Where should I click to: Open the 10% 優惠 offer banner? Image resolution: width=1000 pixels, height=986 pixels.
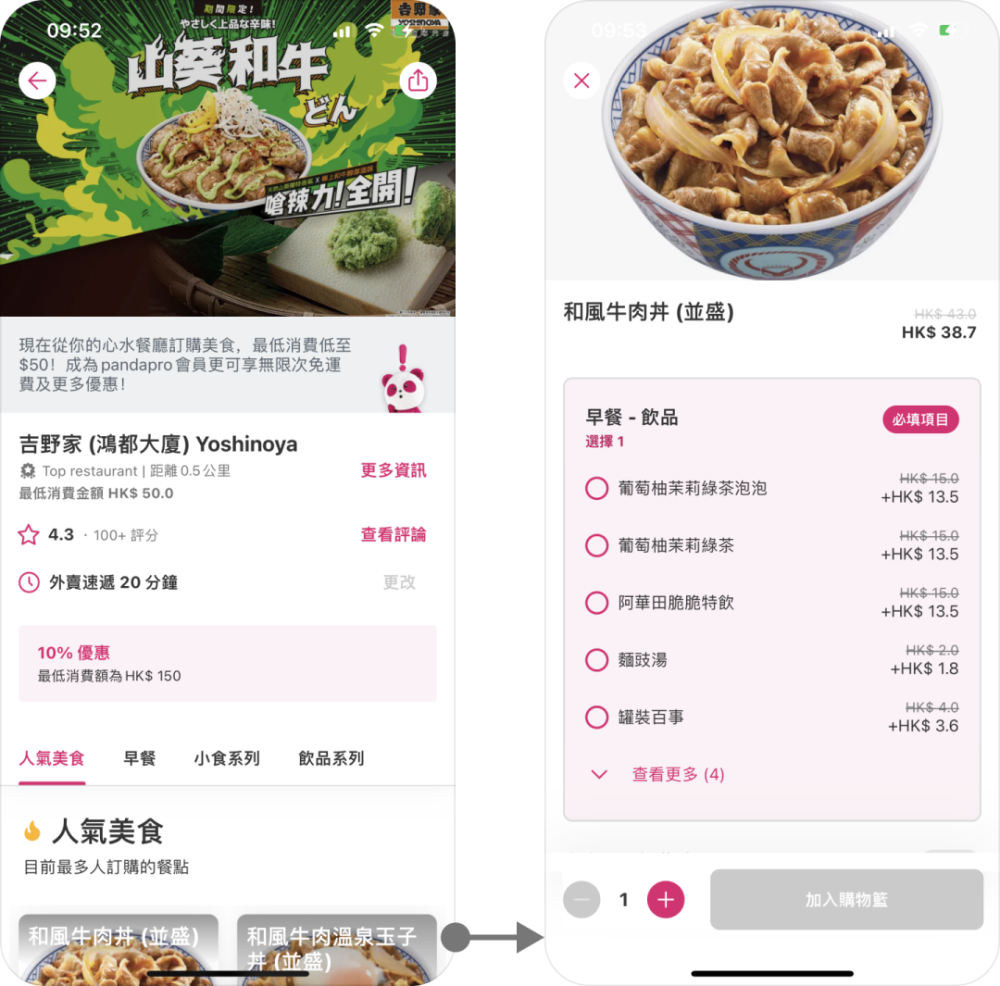click(x=228, y=663)
